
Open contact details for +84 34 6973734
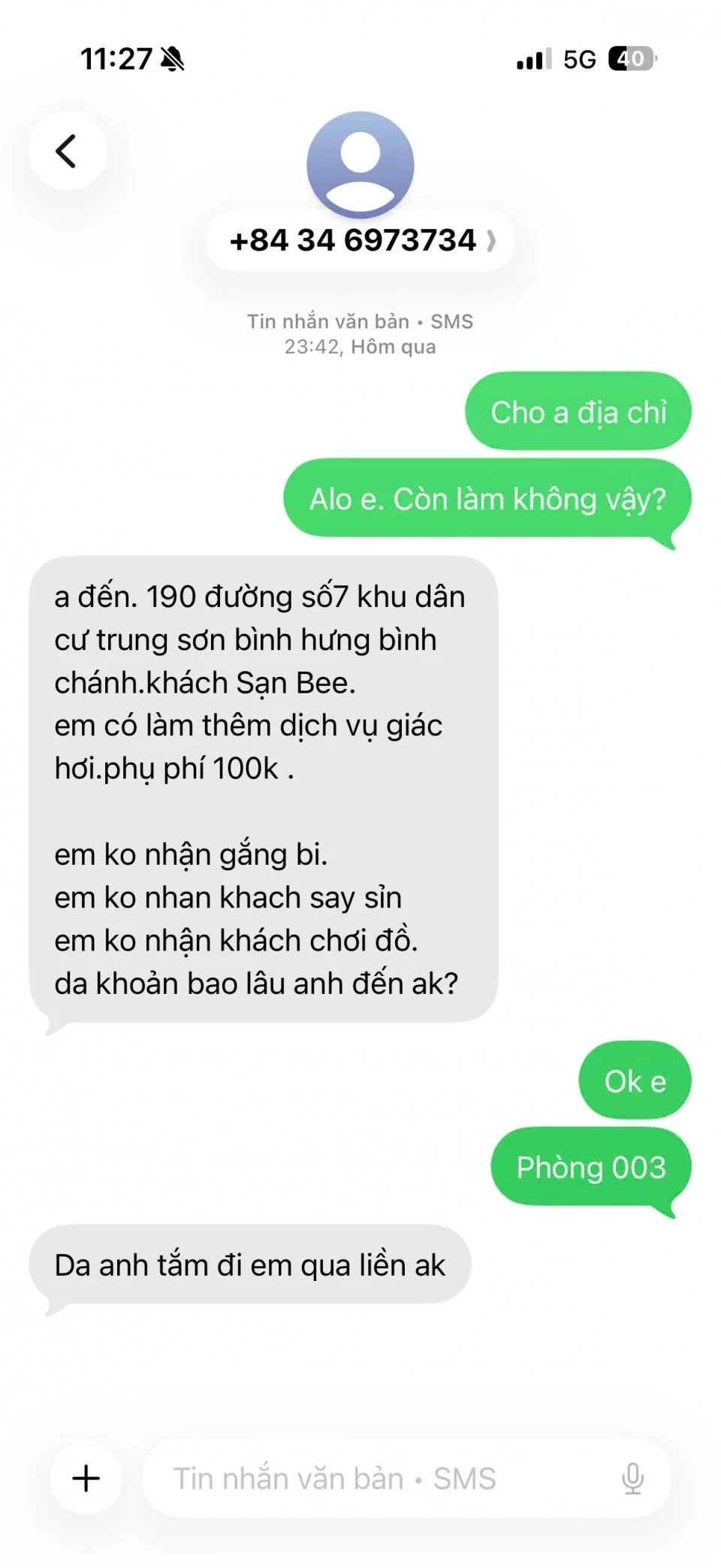[360, 240]
